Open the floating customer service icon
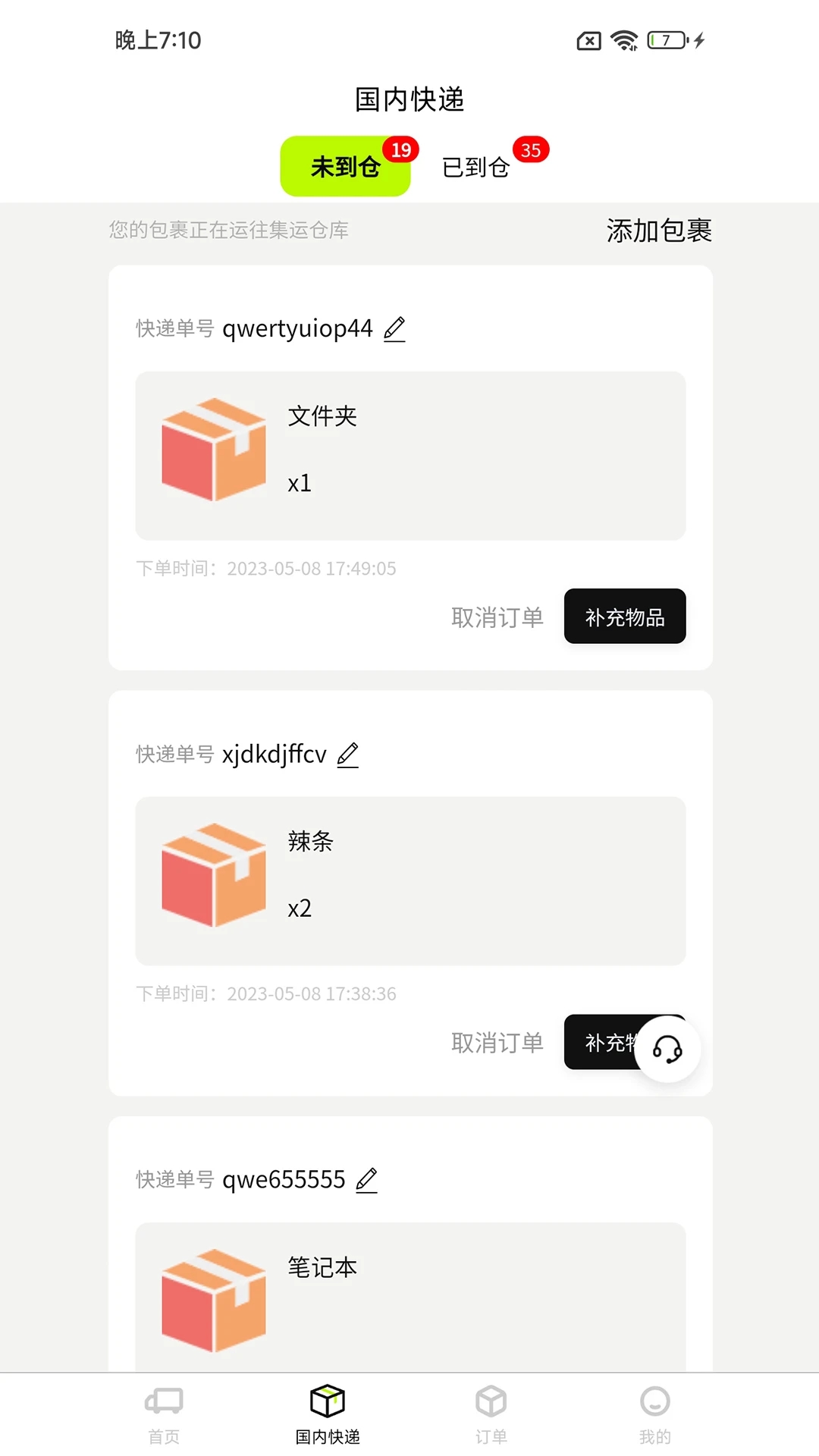This screenshot has height=1456, width=819. click(668, 1048)
